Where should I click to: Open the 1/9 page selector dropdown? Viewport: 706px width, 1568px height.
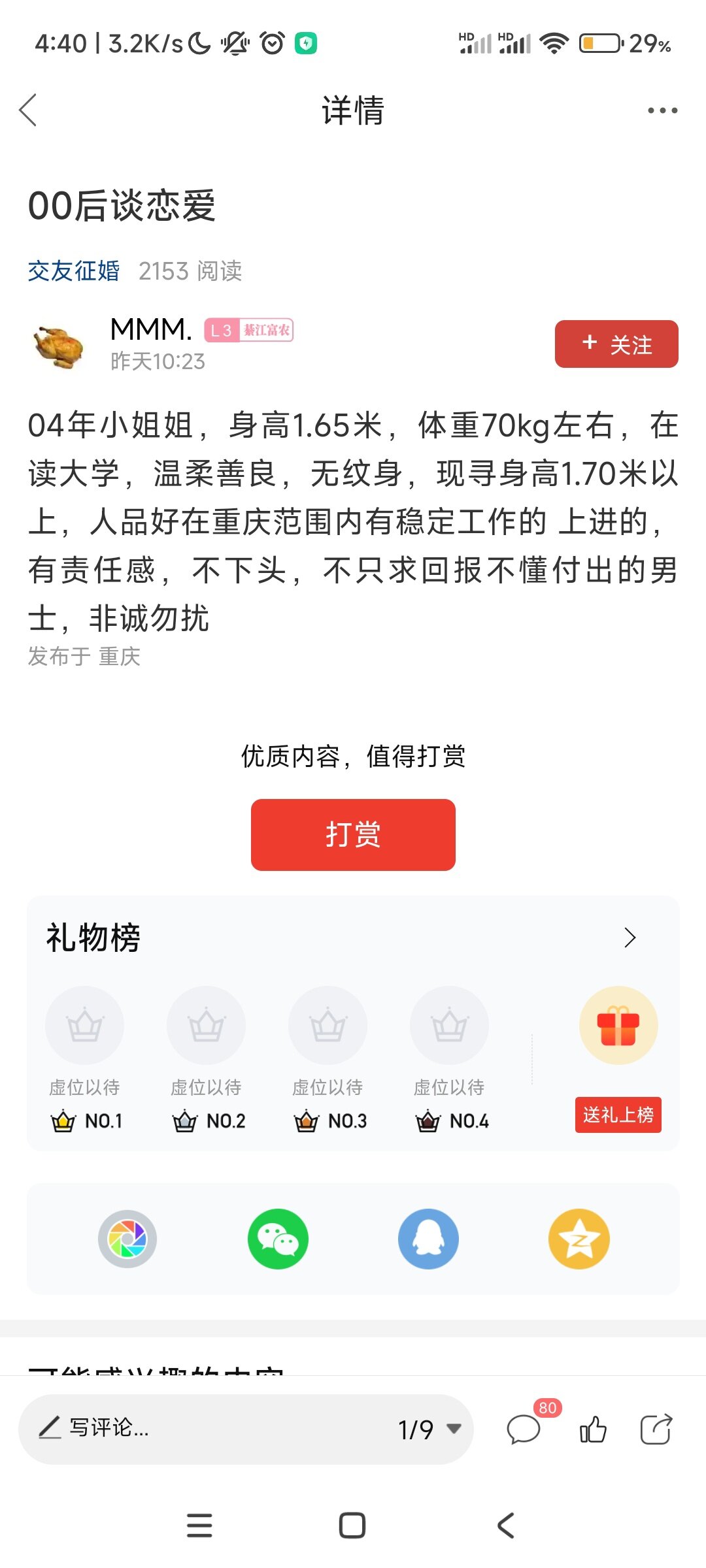pos(429,1429)
